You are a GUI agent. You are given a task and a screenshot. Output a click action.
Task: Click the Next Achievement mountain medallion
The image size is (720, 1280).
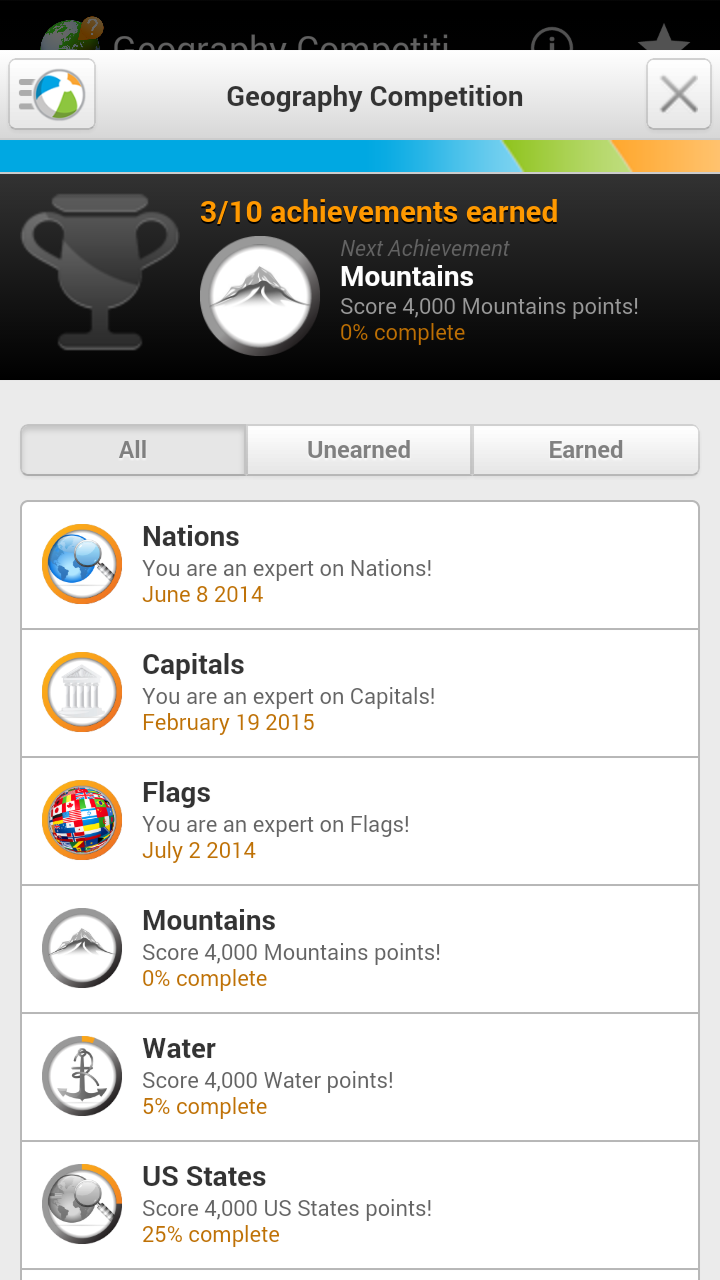pyautogui.click(x=259, y=295)
